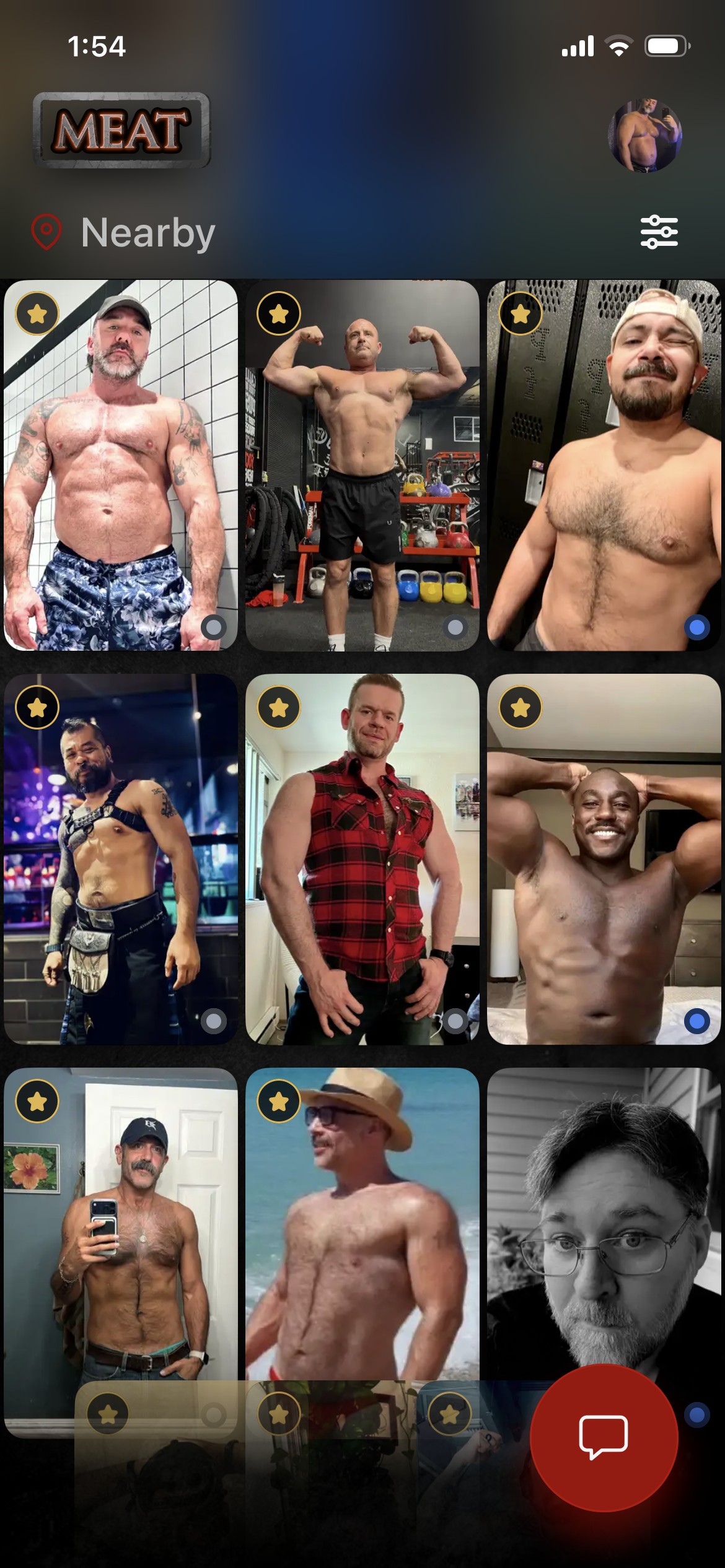This screenshot has width=725, height=1568.
Task: View profile of man flexing in gym
Action: pos(362,465)
